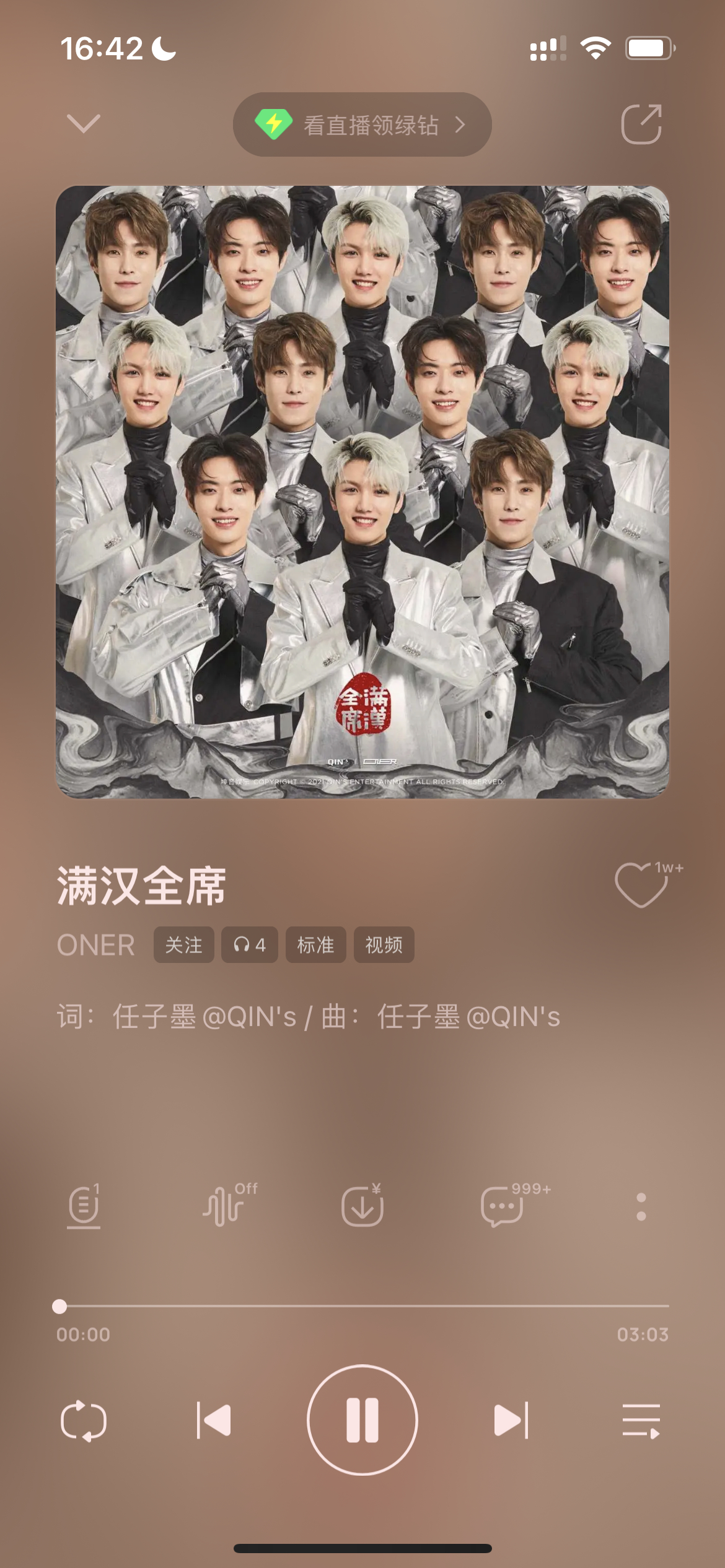Skip to the previous track
This screenshot has width=725, height=1568.
214,1420
